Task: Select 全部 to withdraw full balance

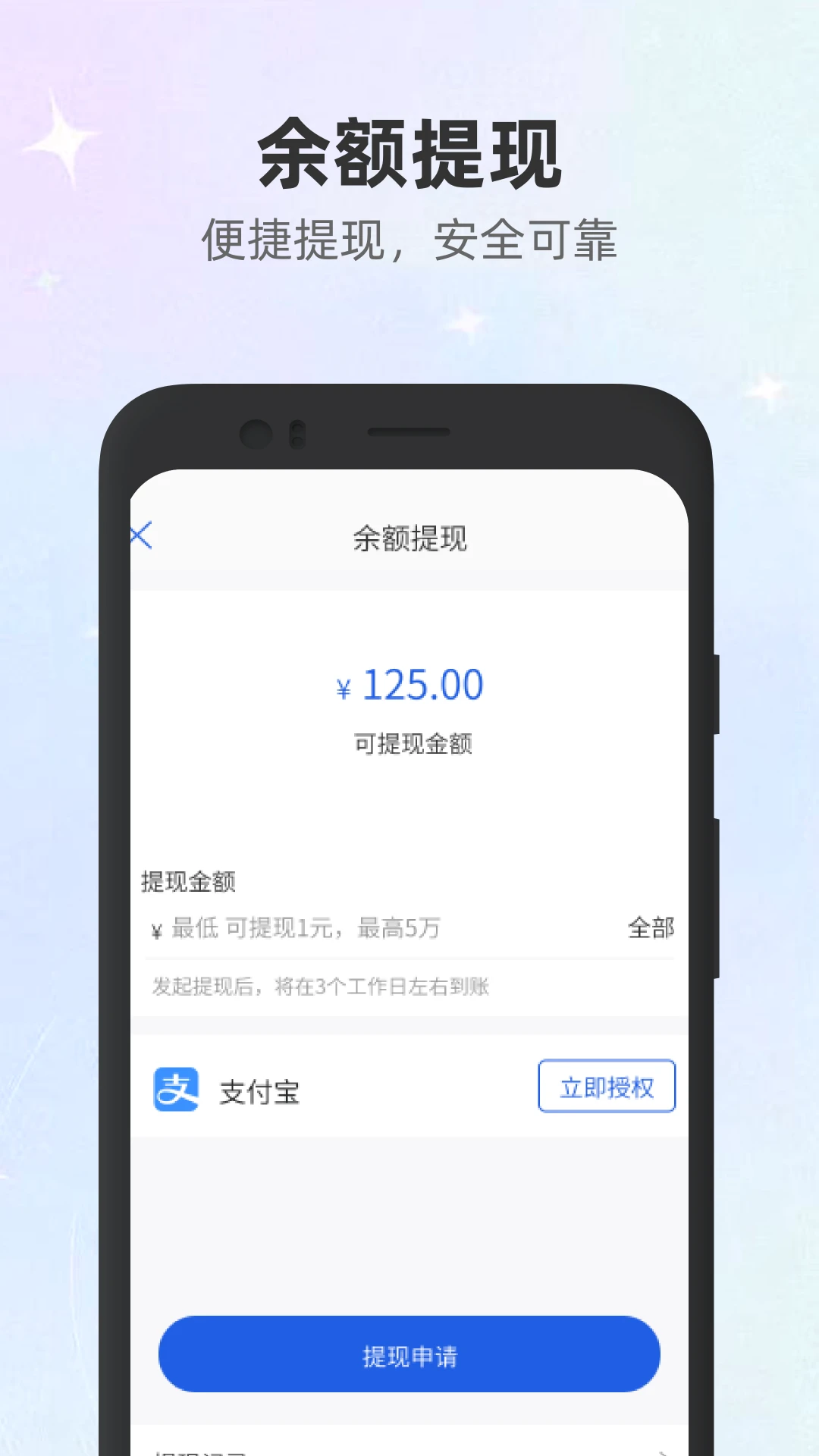Action: [651, 927]
